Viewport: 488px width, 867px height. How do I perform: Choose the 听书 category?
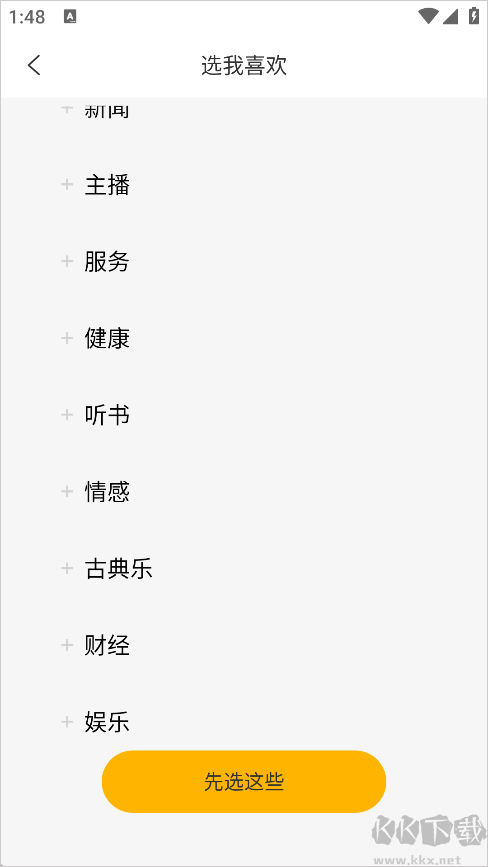(x=95, y=415)
